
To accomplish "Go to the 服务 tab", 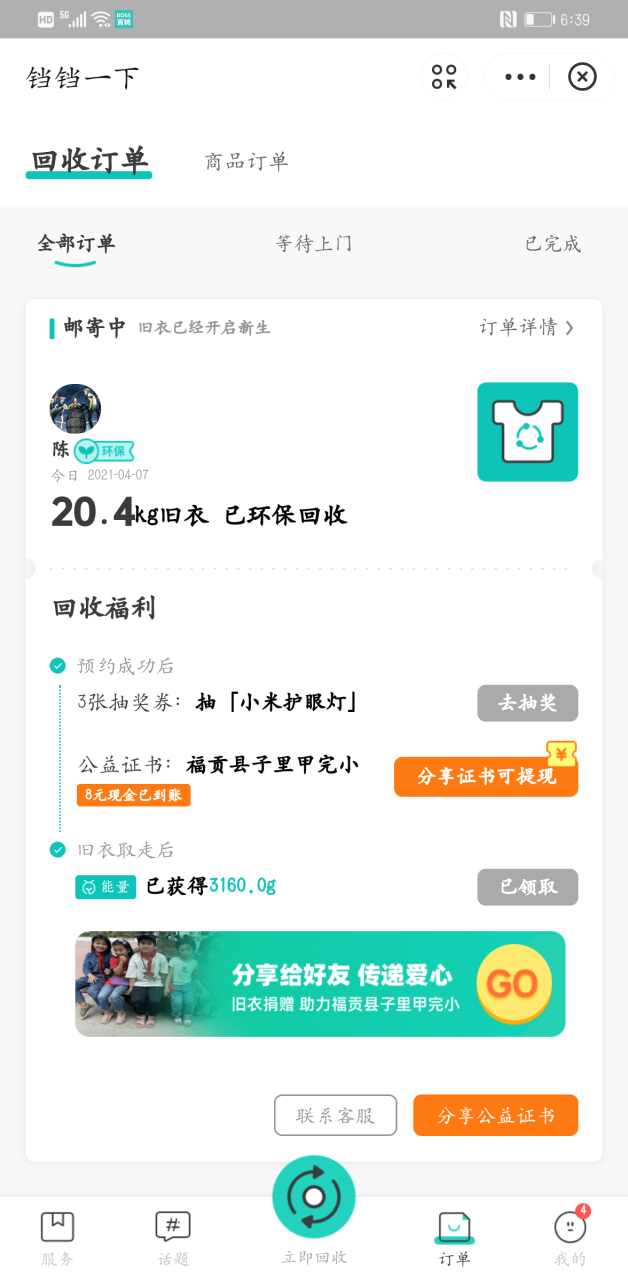I will (57, 1238).
